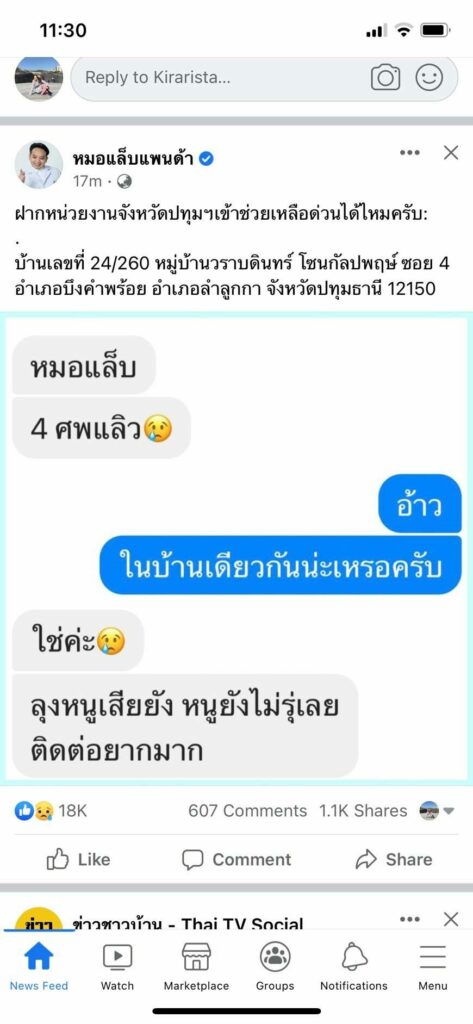The width and height of the screenshot is (473, 1024).
Task: Open the Notifications tab
Action: [354, 967]
